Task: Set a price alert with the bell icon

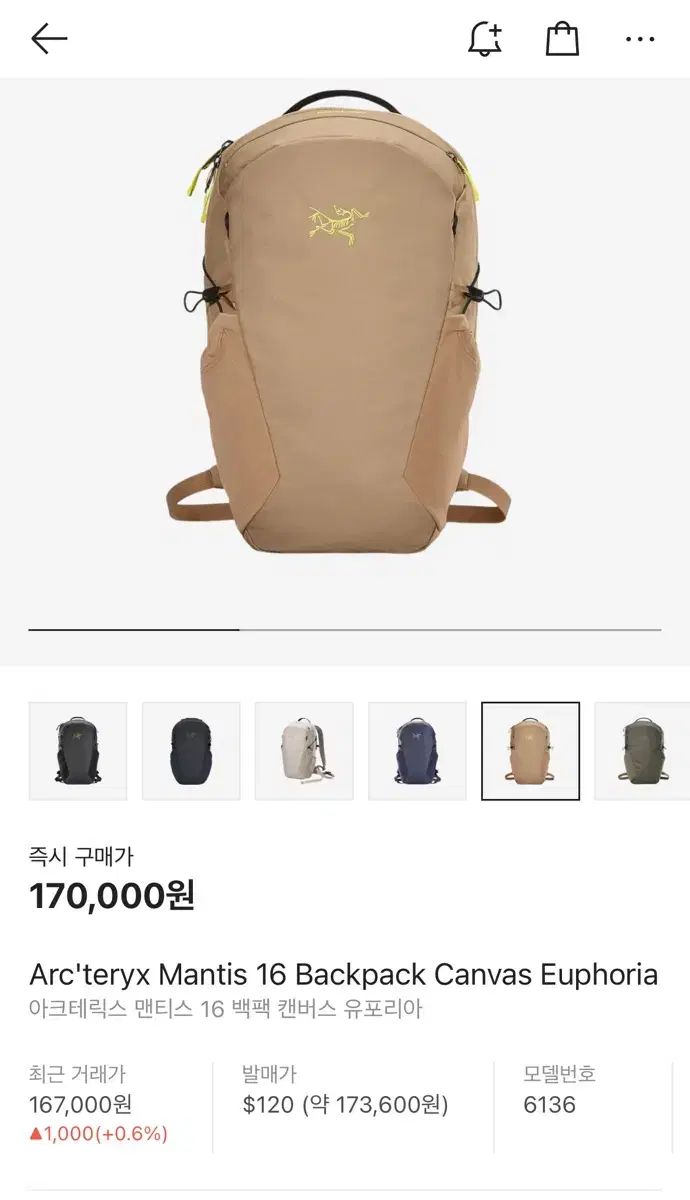Action: click(485, 39)
